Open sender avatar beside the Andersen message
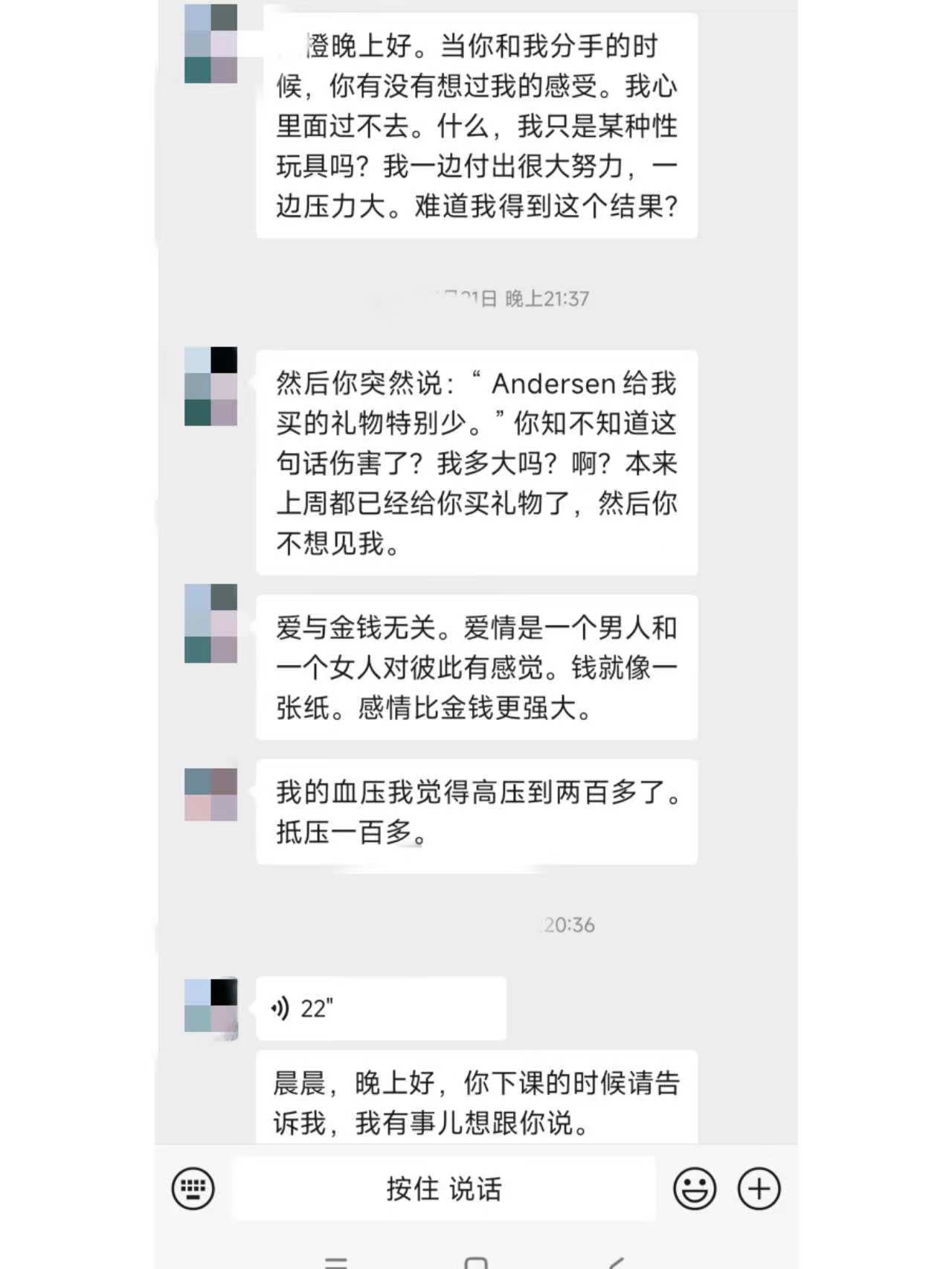Viewport: 952px width, 1269px height. pyautogui.click(x=210, y=386)
